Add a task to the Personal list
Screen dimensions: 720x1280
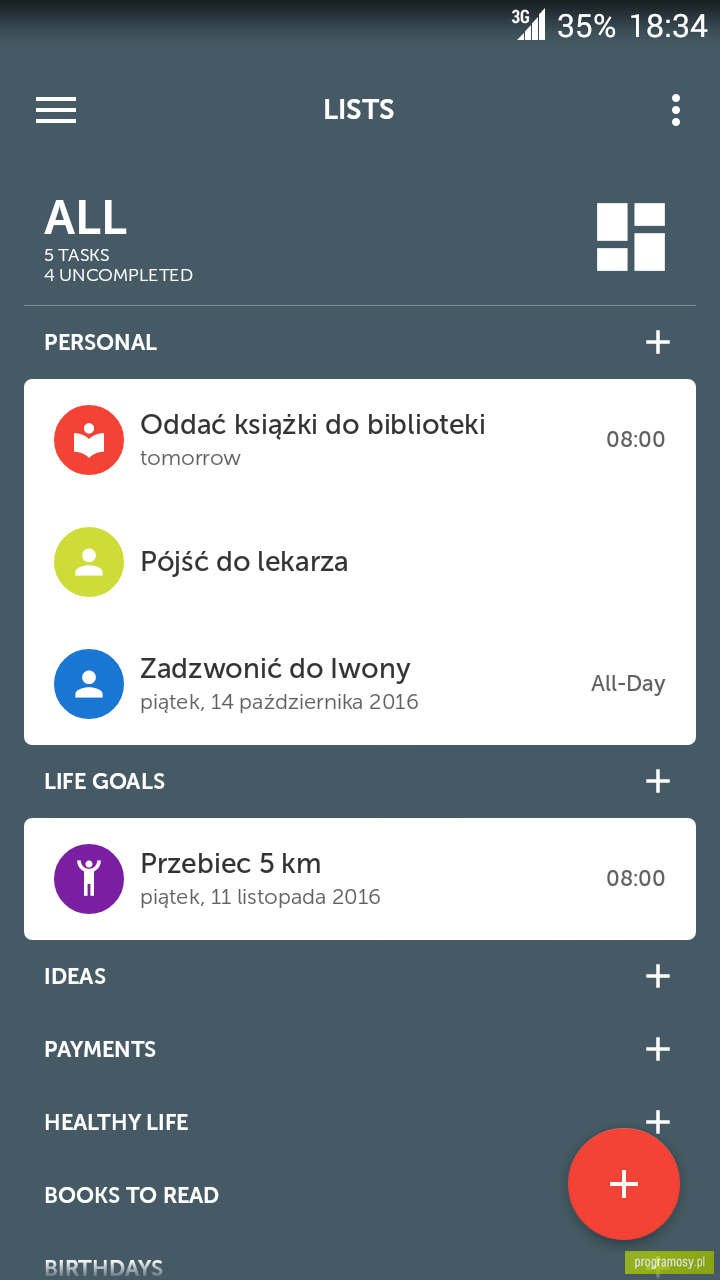click(657, 343)
